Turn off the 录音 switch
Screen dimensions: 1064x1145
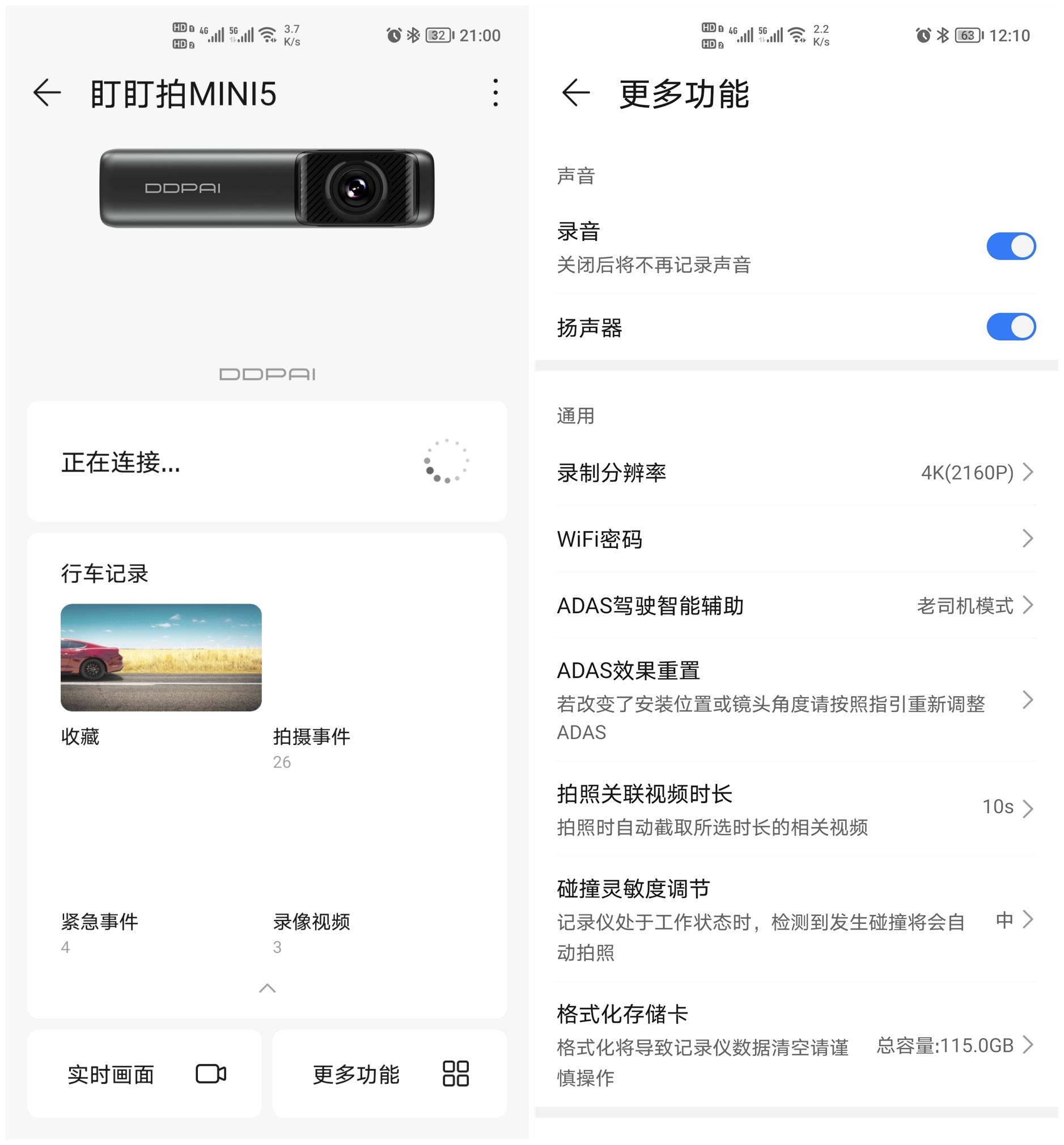coord(1011,247)
